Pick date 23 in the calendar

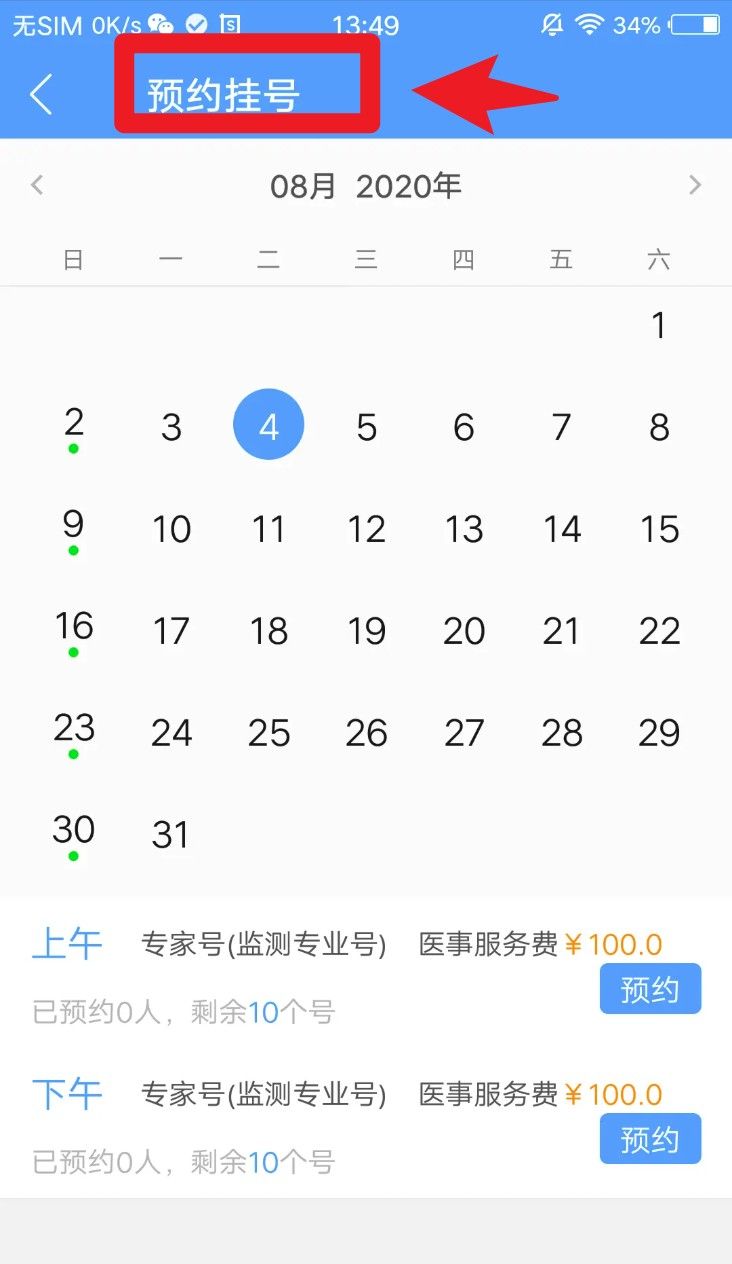(x=74, y=731)
